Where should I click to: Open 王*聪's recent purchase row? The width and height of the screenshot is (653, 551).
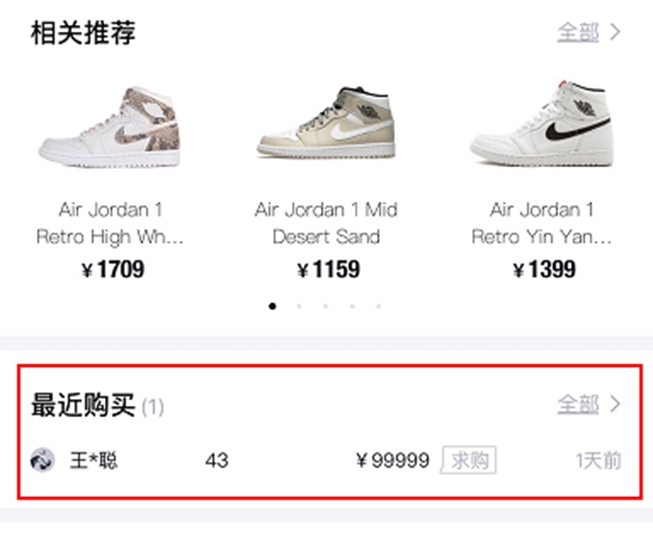[x=326, y=461]
